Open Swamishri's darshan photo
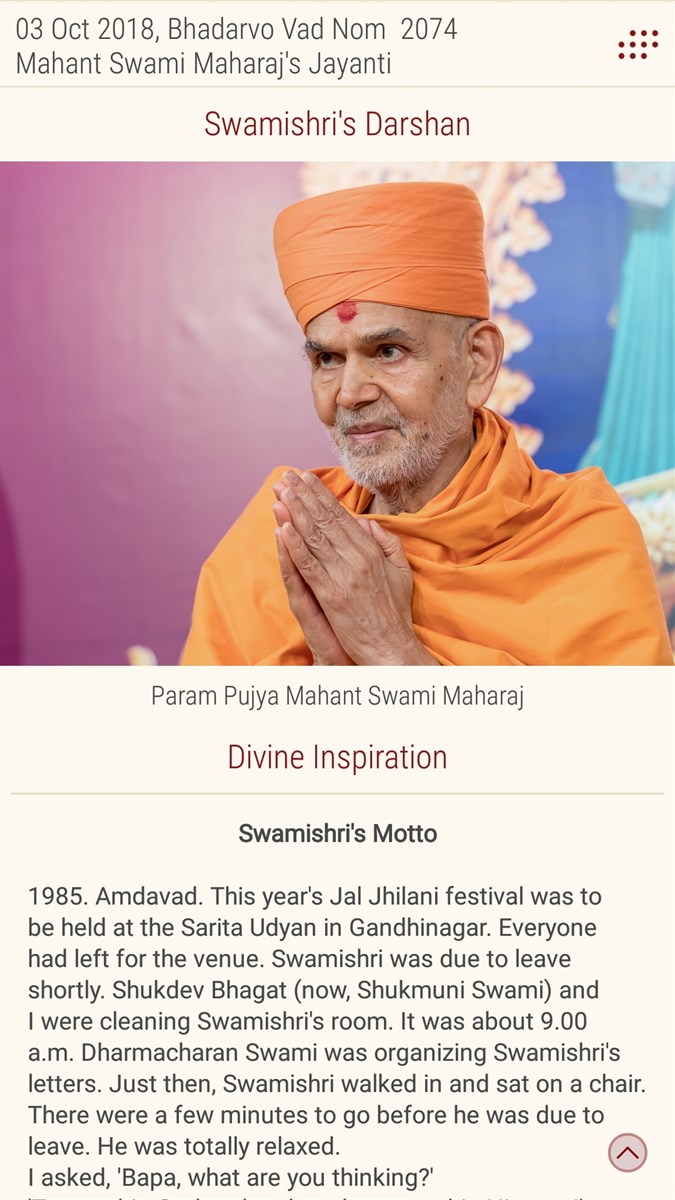Screen dimensions: 675x1200 point(337,413)
